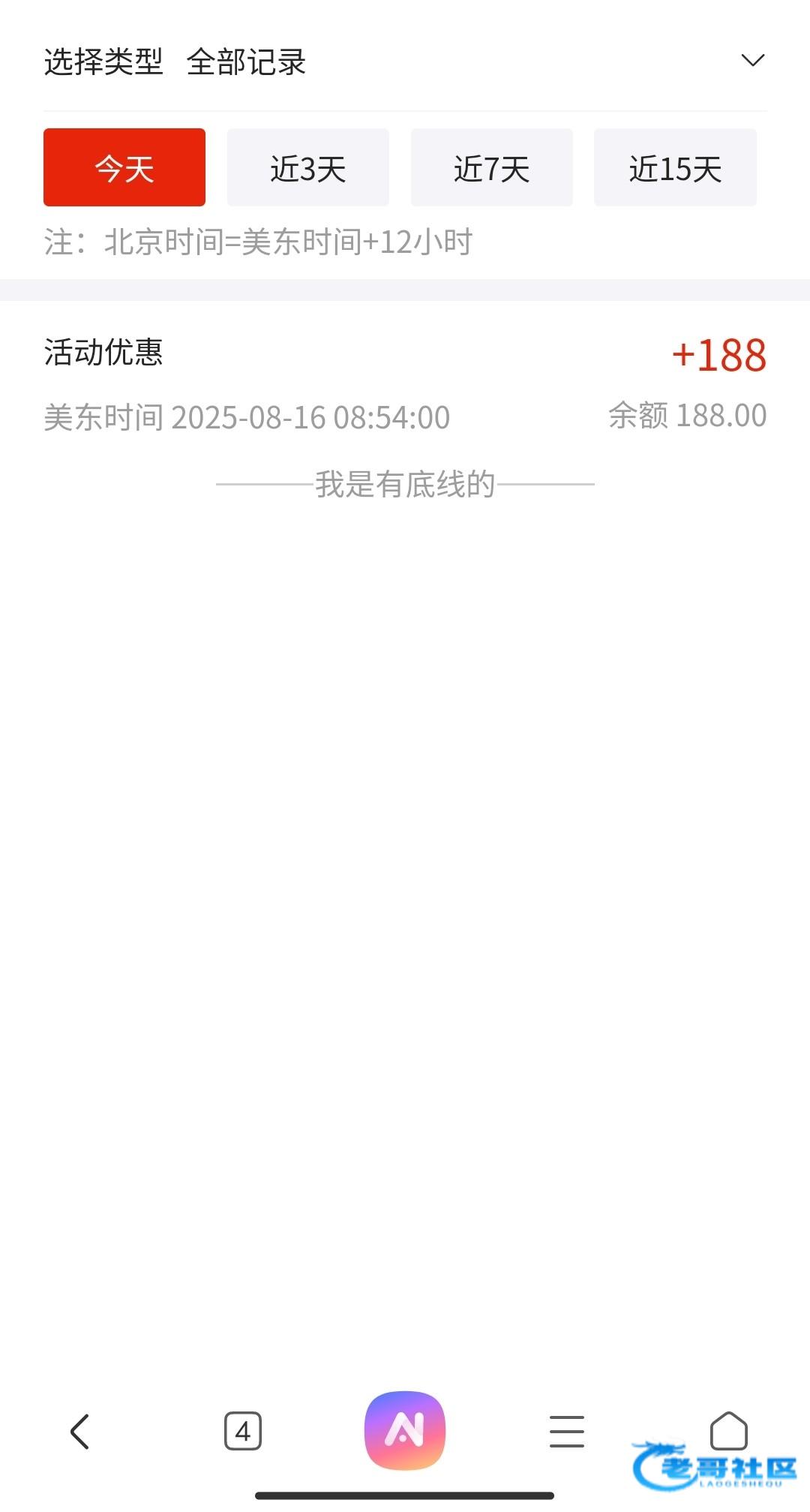The width and height of the screenshot is (810, 1512).
Task: Show records for 近7天
Action: point(492,167)
